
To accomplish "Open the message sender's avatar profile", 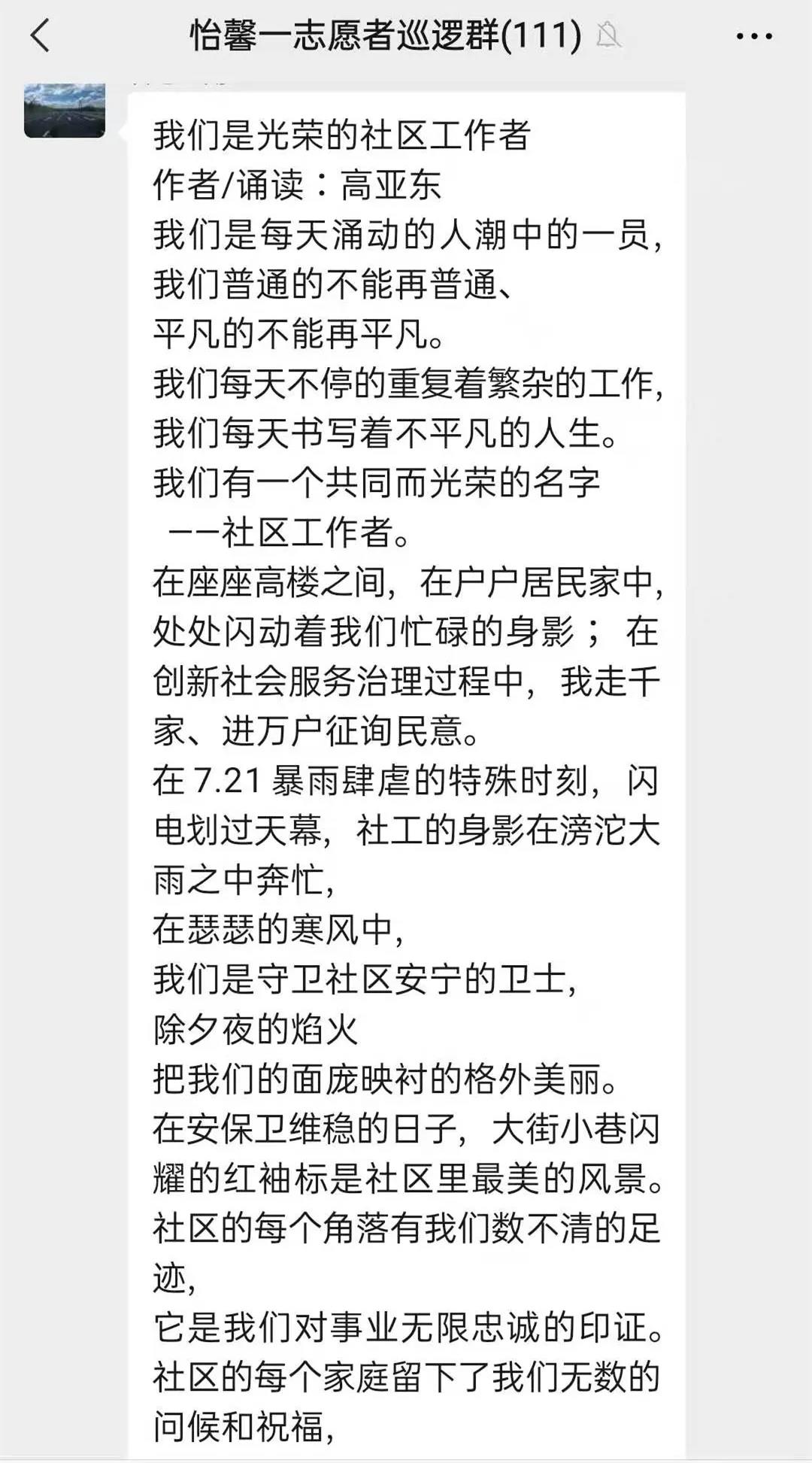I will [65, 111].
